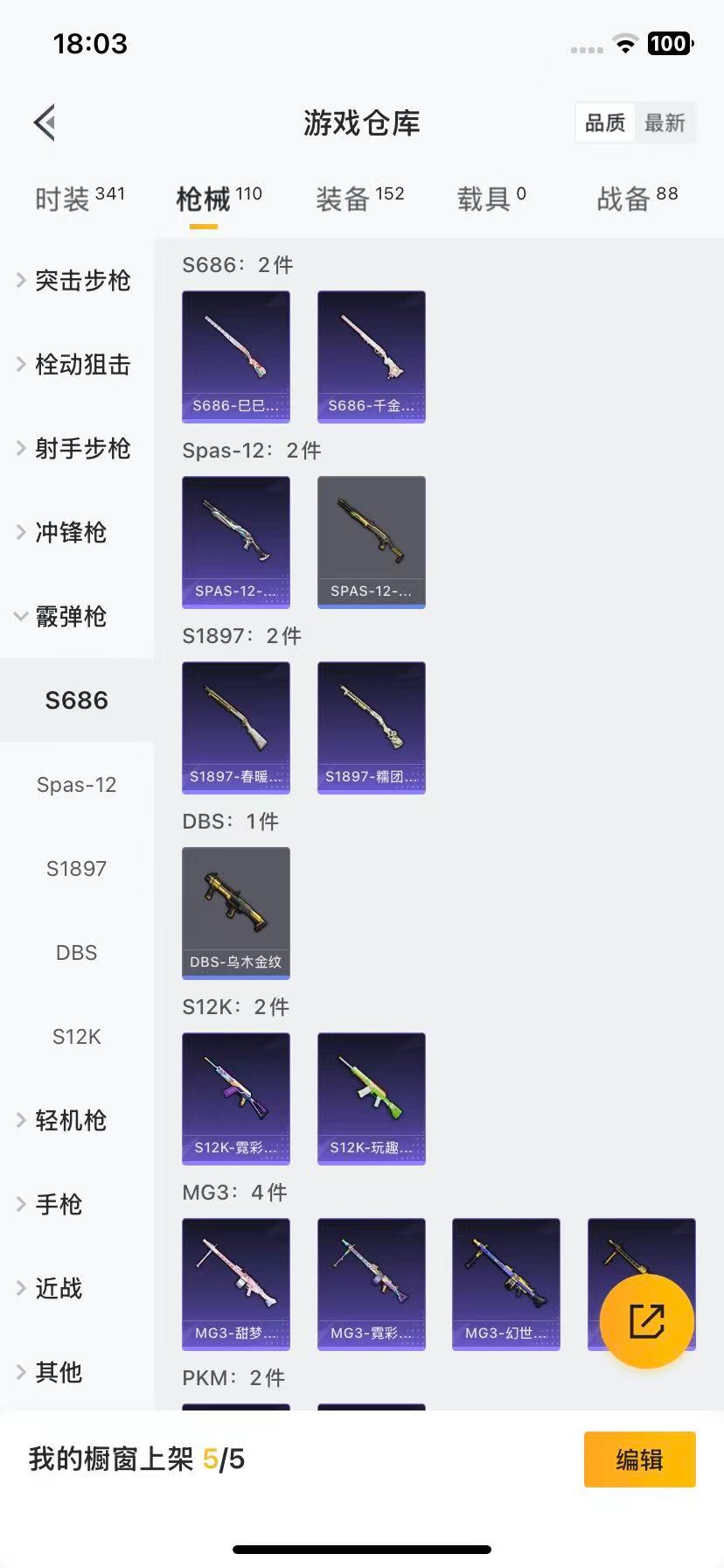Viewport: 724px width, 1568px height.
Task: Select the 品质 sort option
Action: click(x=604, y=122)
